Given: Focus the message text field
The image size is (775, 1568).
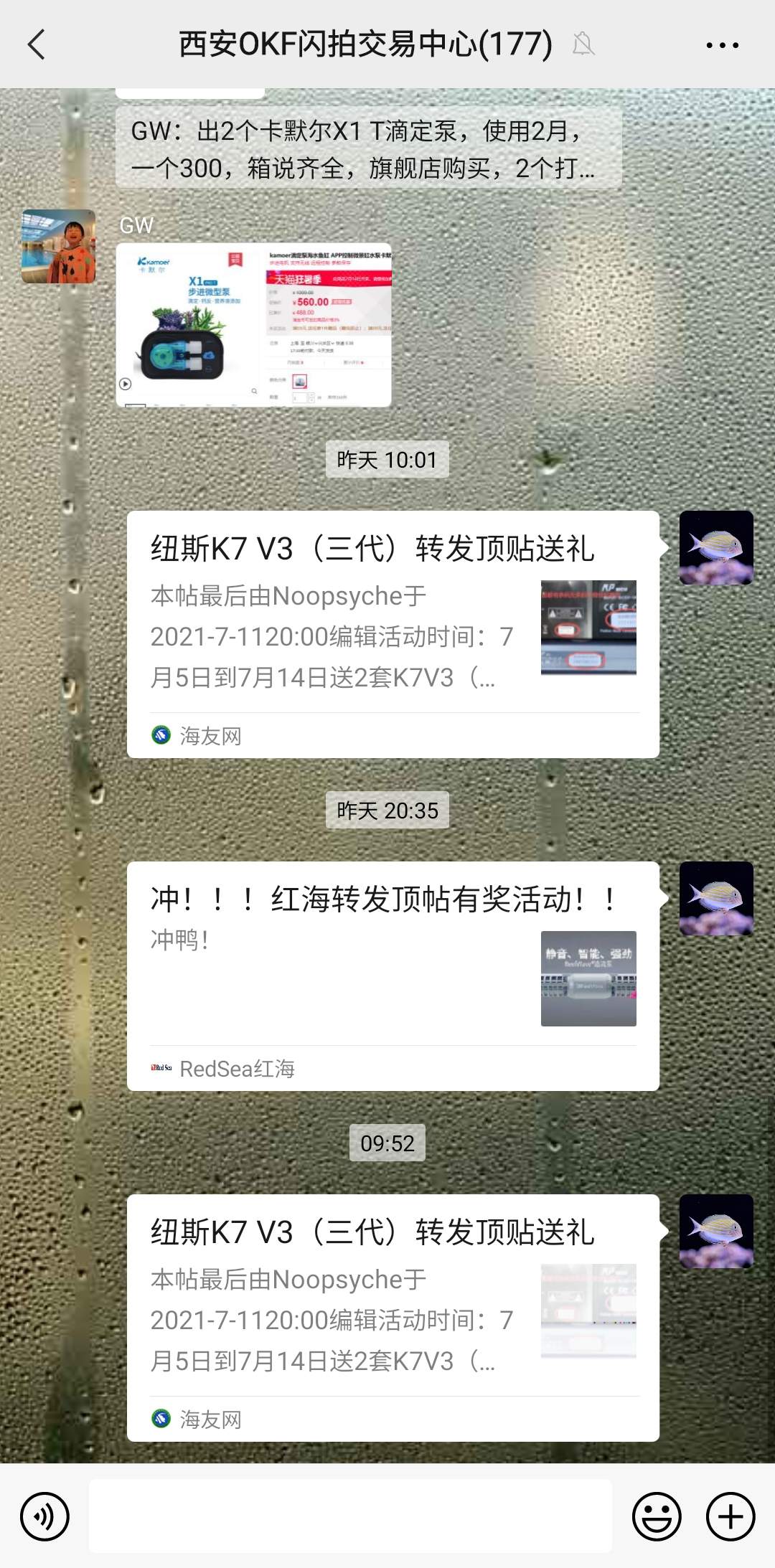Looking at the screenshot, I should pos(350,1516).
